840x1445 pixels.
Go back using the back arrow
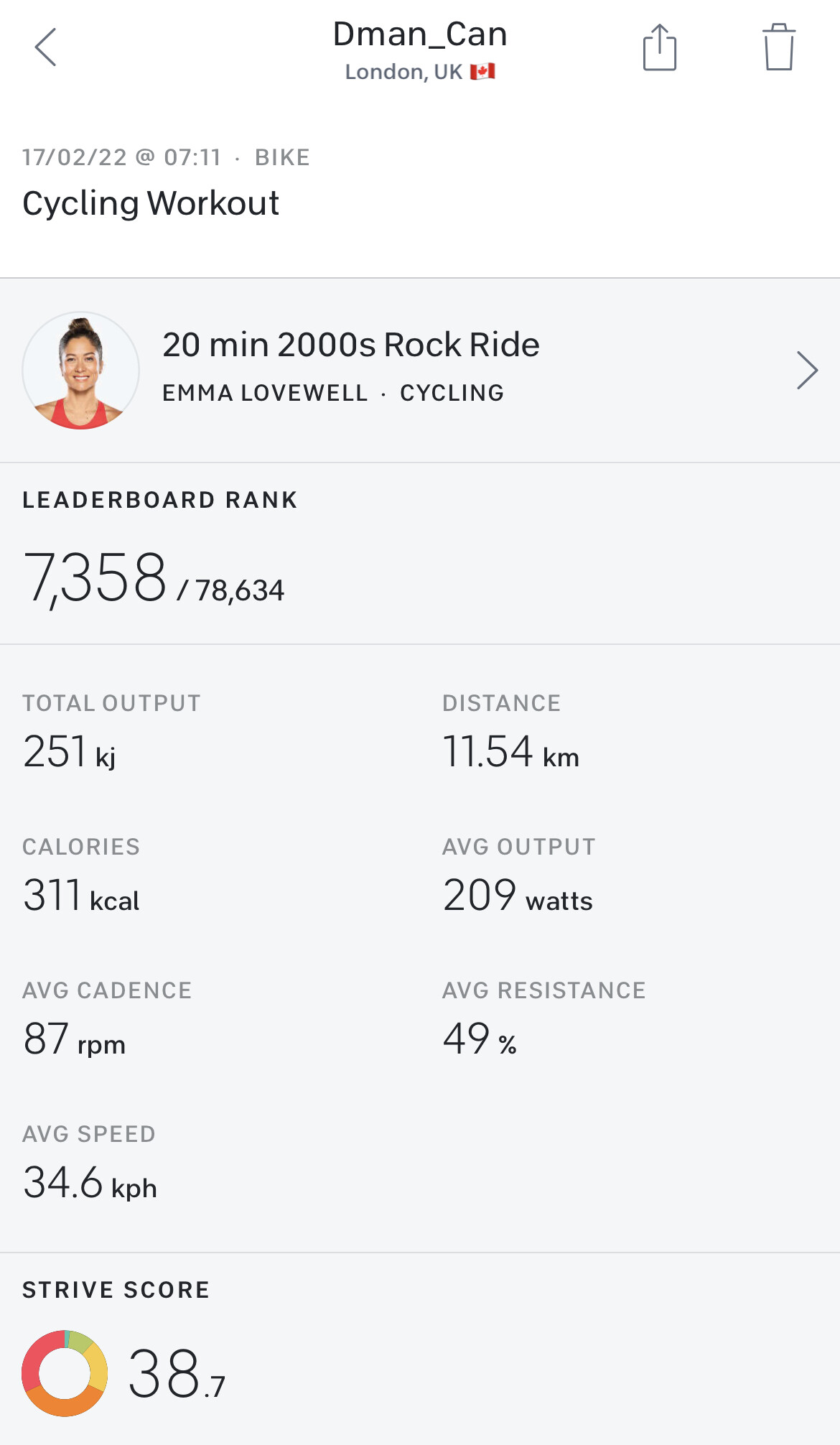[x=46, y=48]
